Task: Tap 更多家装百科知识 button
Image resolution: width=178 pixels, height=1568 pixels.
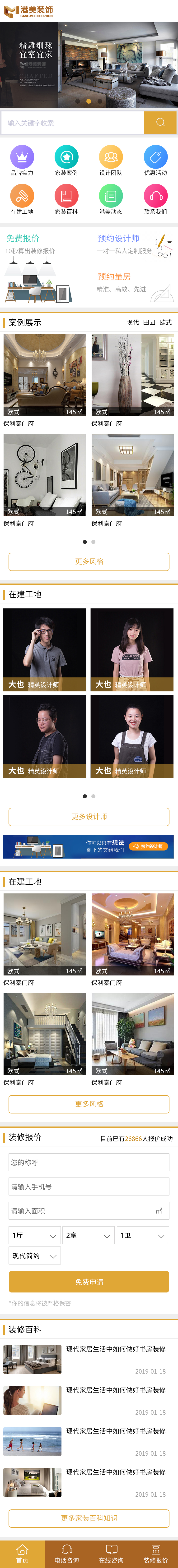Action: coord(89,1517)
